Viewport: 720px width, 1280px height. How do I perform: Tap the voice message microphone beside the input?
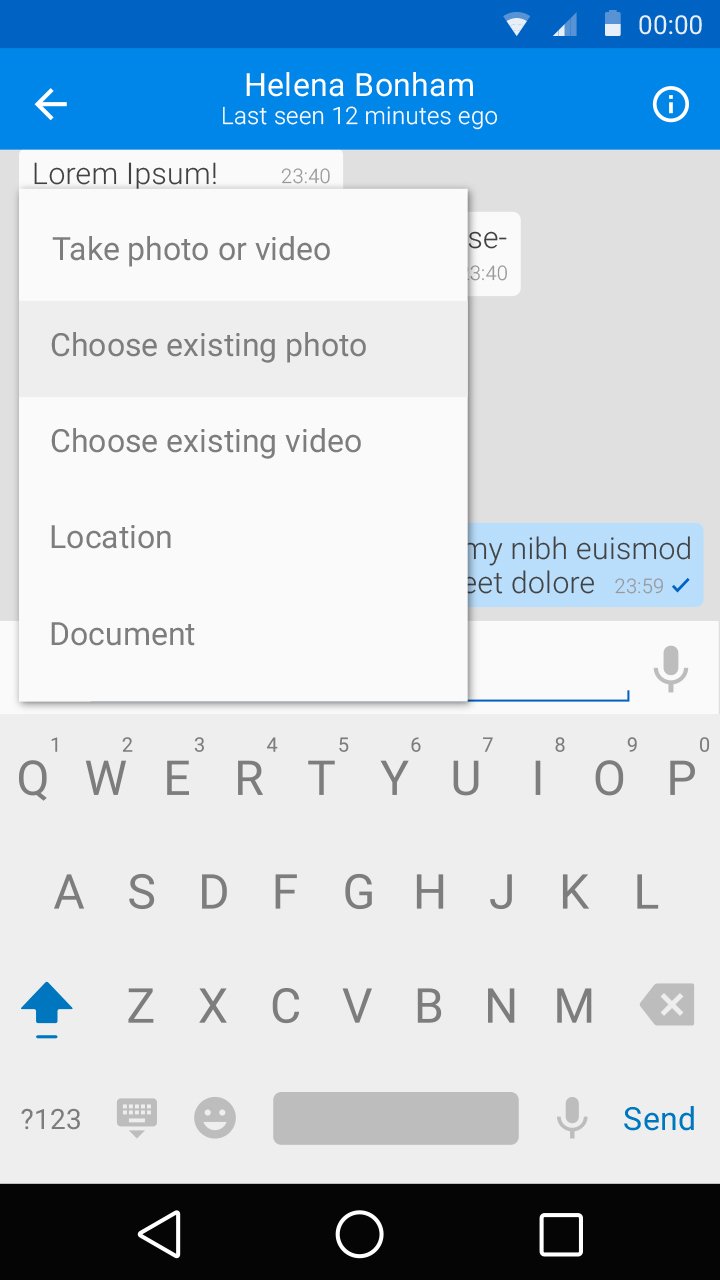pyautogui.click(x=670, y=669)
